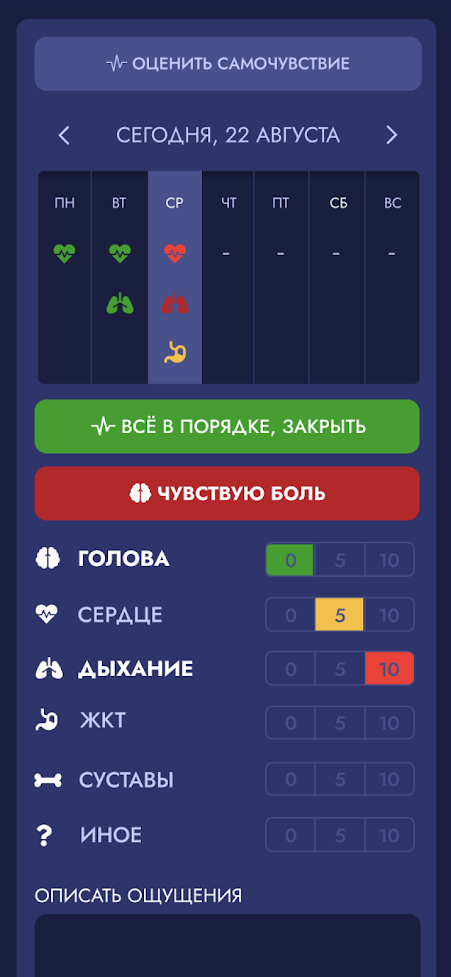451x977 pixels.
Task: Select the ВТ column in week calendar
Action: [120, 277]
